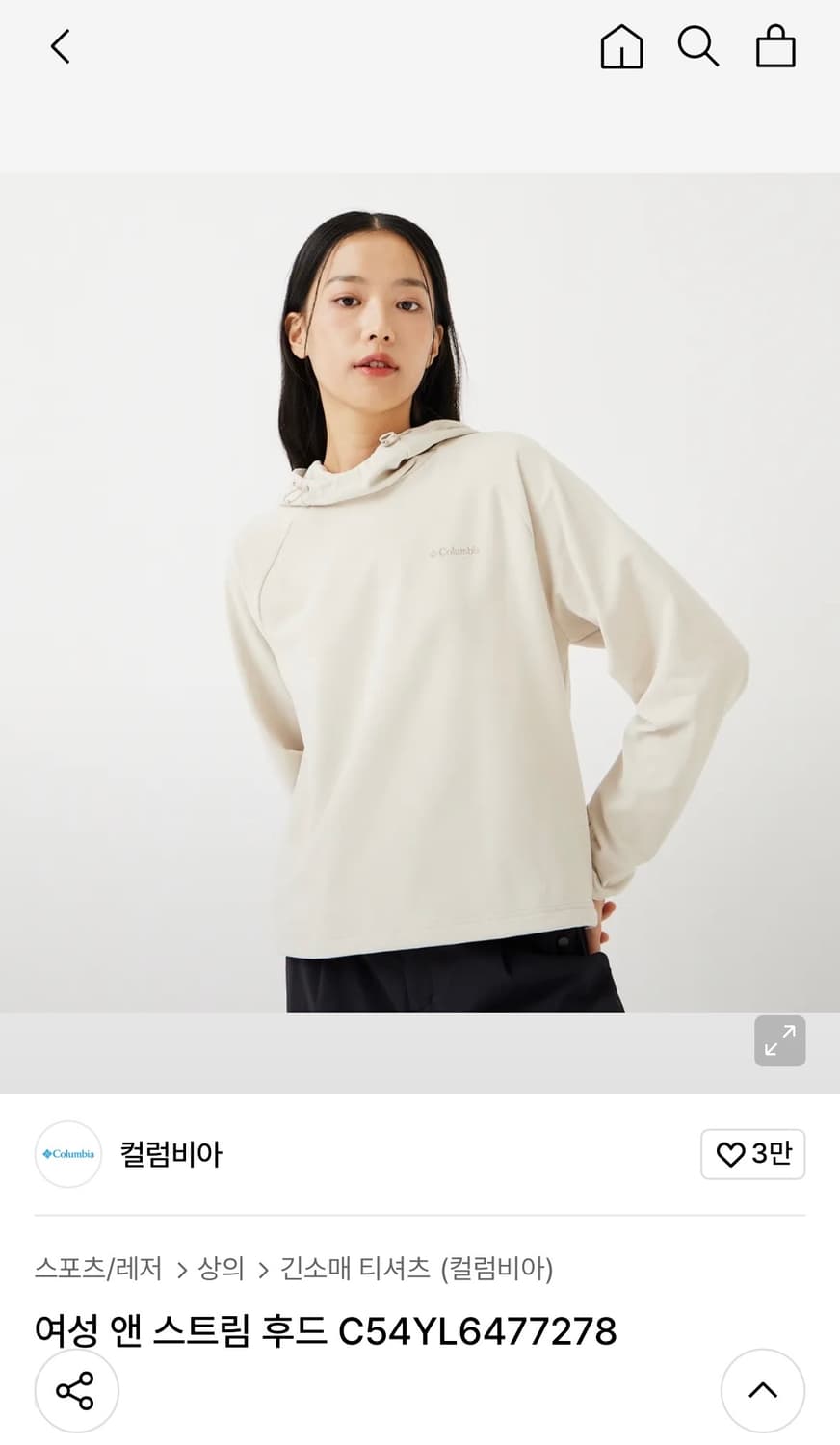This screenshot has height=1445, width=840.
Task: Open search with the magnifier icon
Action: point(699,46)
